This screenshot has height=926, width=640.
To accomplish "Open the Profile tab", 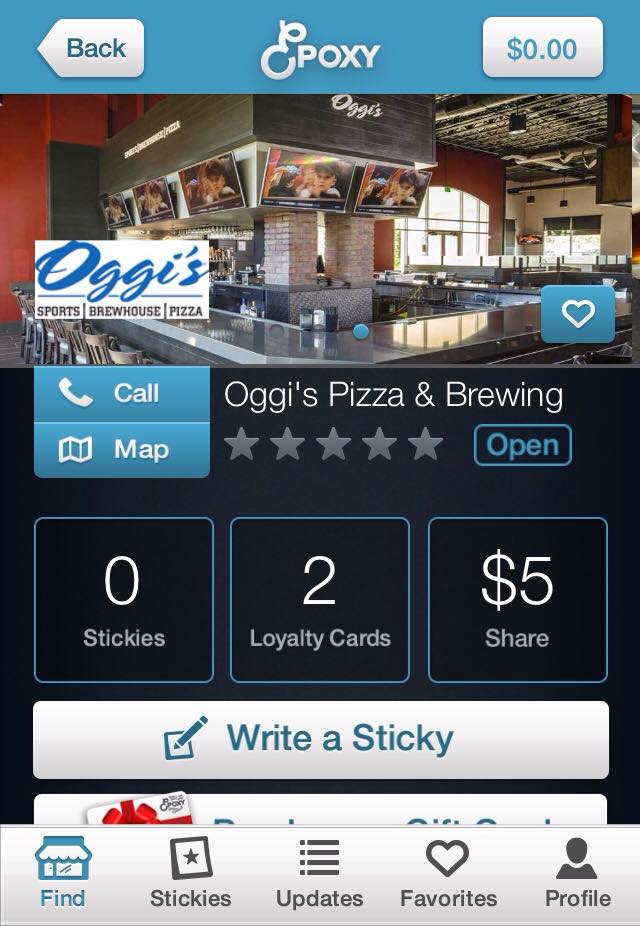I will coord(577,873).
